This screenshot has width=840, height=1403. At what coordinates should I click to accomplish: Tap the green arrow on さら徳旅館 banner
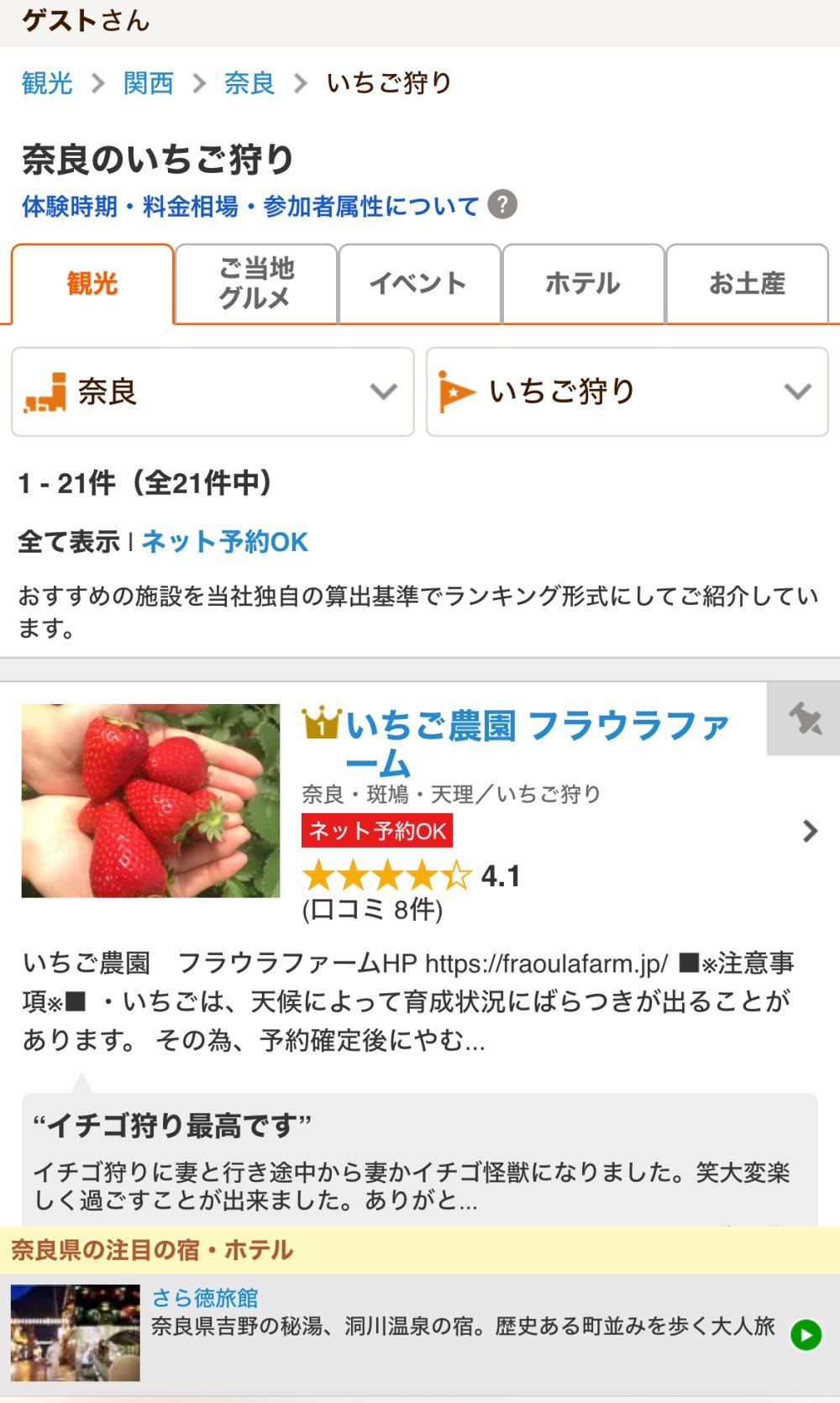(806, 1335)
